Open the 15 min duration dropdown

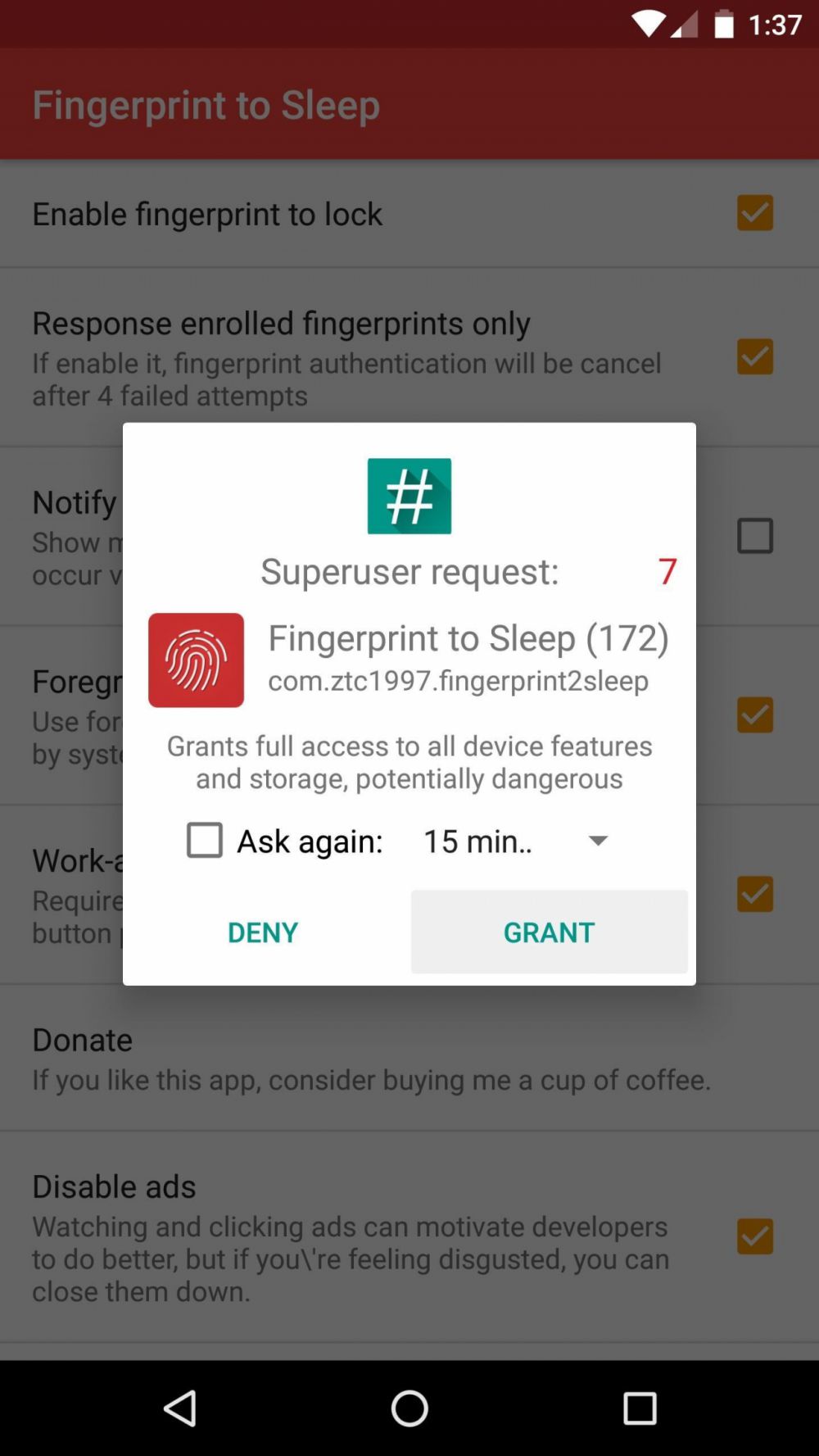514,841
